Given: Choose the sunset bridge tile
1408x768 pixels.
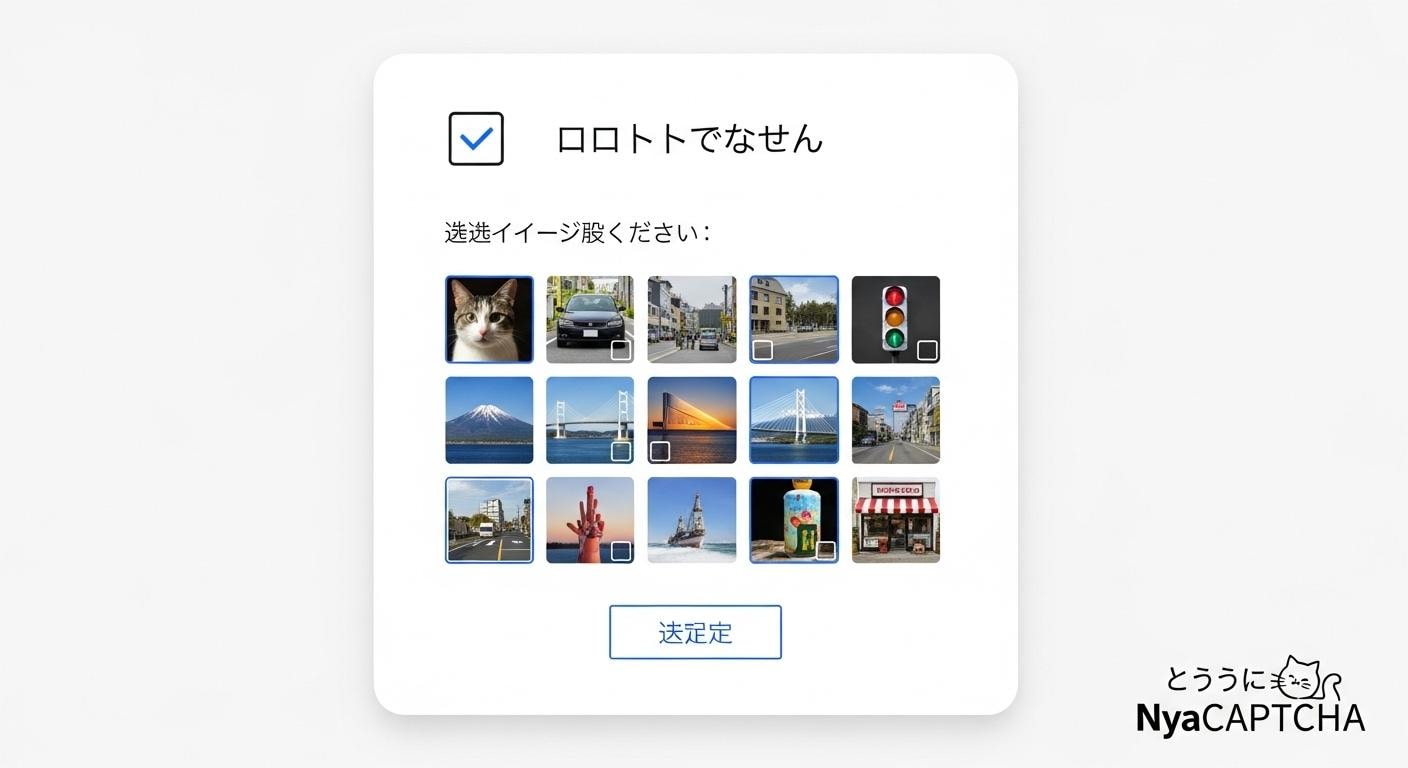Looking at the screenshot, I should pyautogui.click(x=692, y=420).
